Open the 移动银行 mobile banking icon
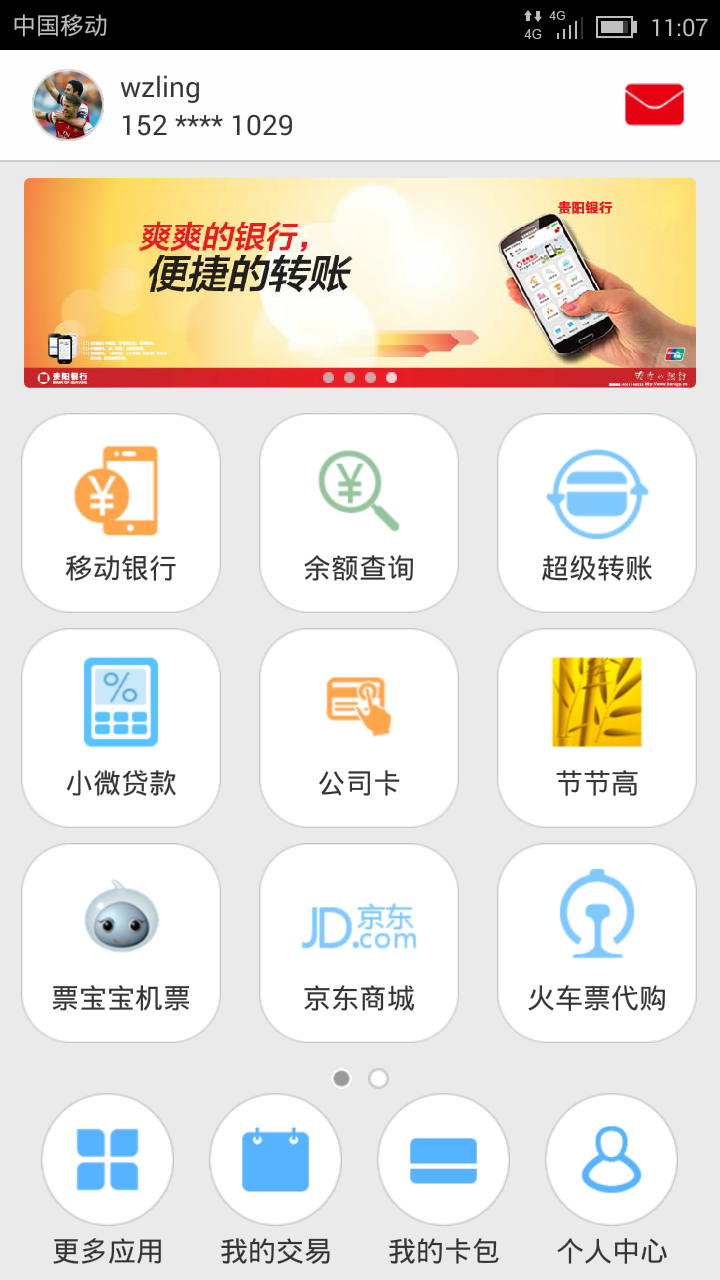The image size is (720, 1280). pos(120,511)
